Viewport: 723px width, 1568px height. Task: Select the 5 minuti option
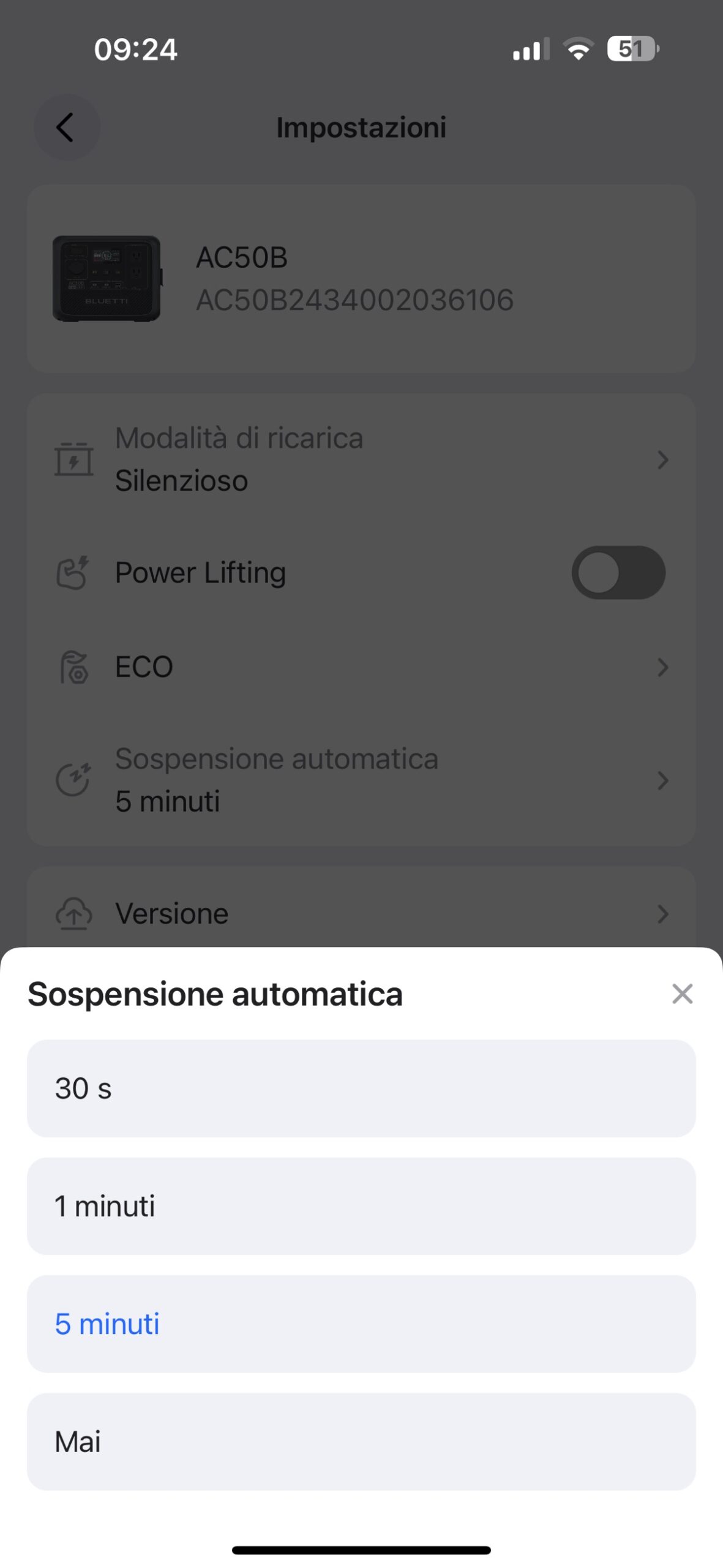(x=361, y=1323)
